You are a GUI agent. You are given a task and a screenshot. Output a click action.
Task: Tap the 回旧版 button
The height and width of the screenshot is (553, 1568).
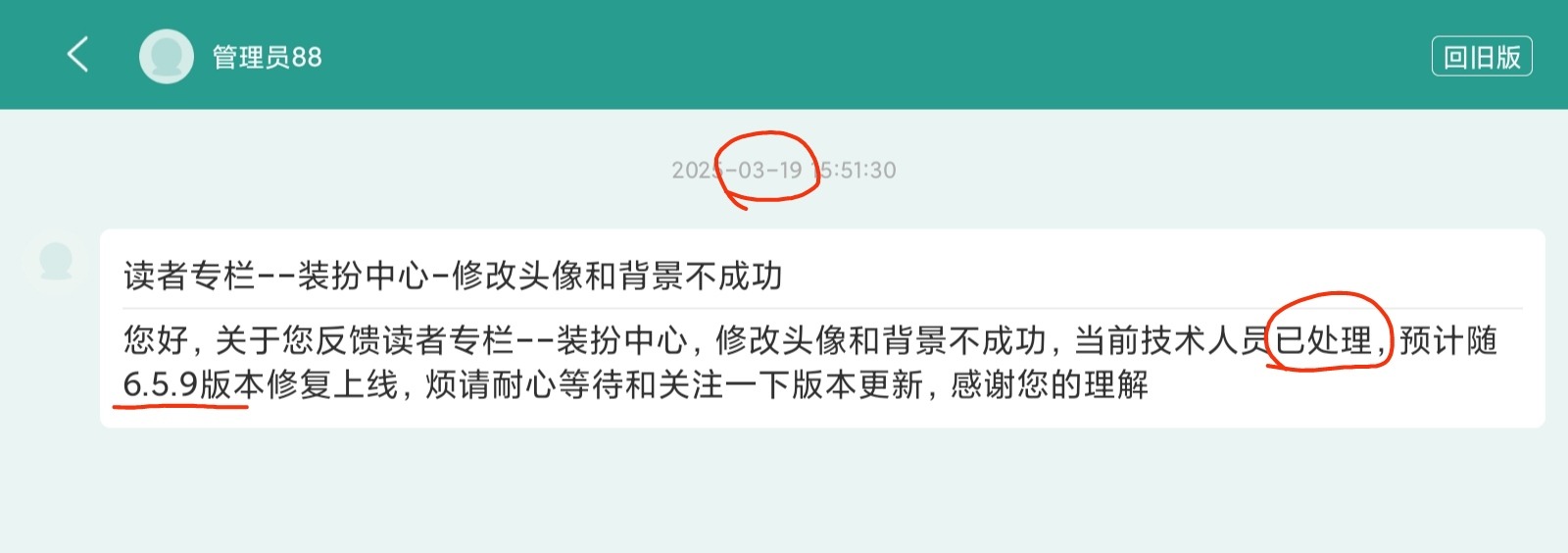click(x=1481, y=57)
